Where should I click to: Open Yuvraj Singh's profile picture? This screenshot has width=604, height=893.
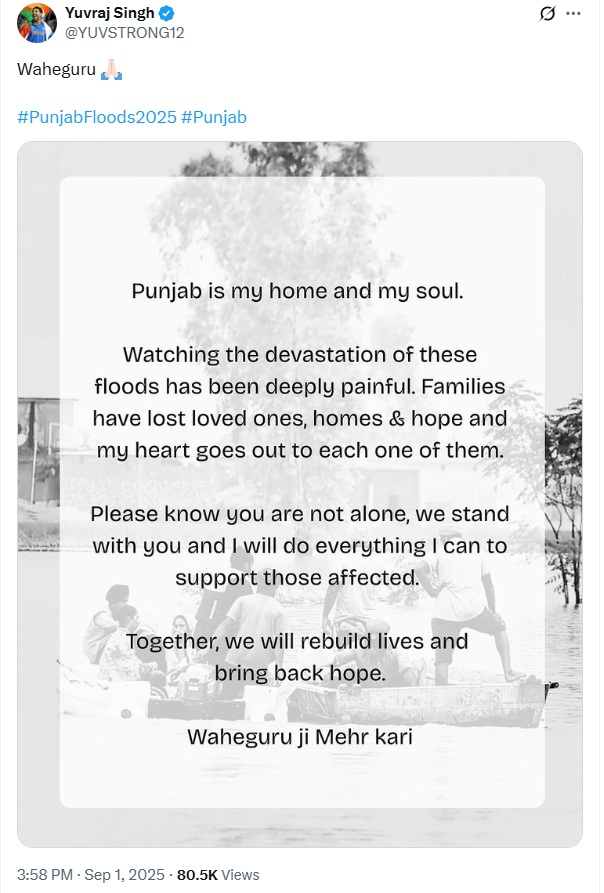(x=36, y=22)
